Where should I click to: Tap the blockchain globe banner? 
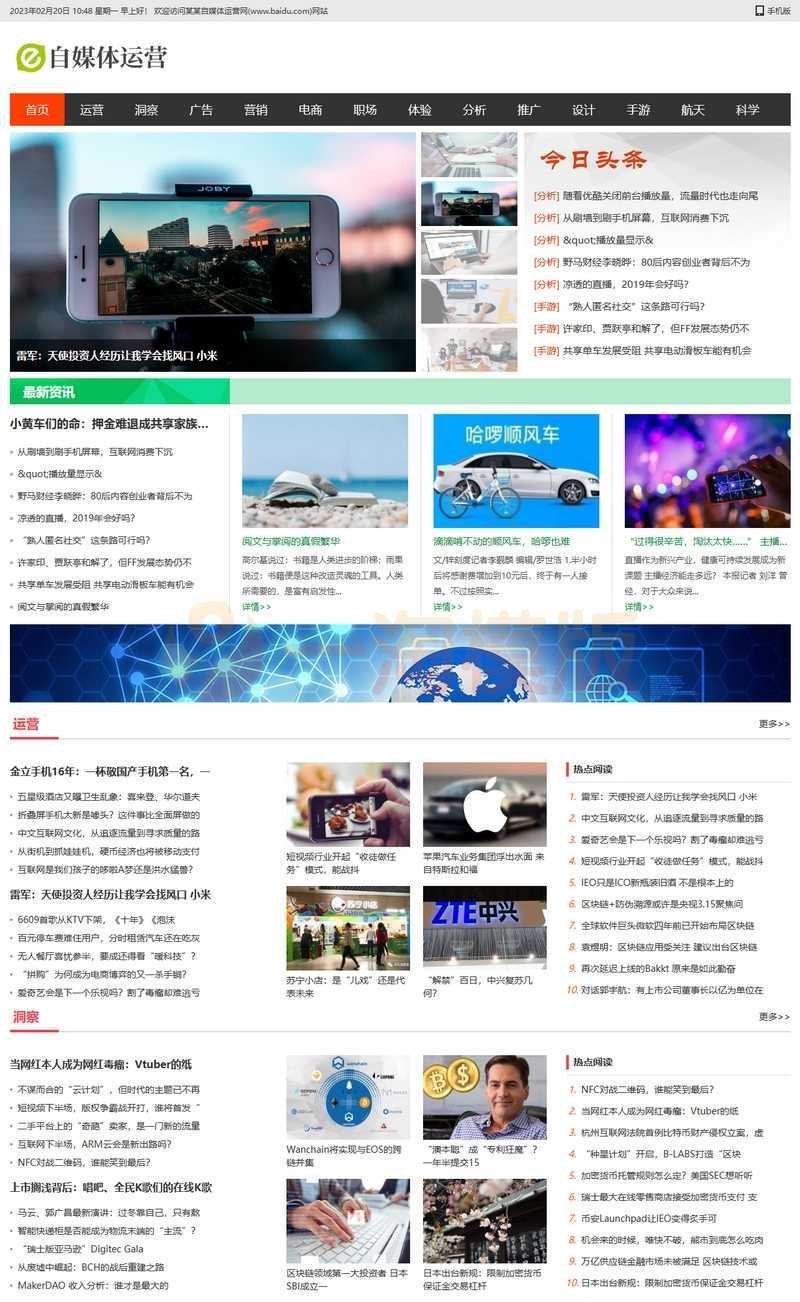click(400, 663)
